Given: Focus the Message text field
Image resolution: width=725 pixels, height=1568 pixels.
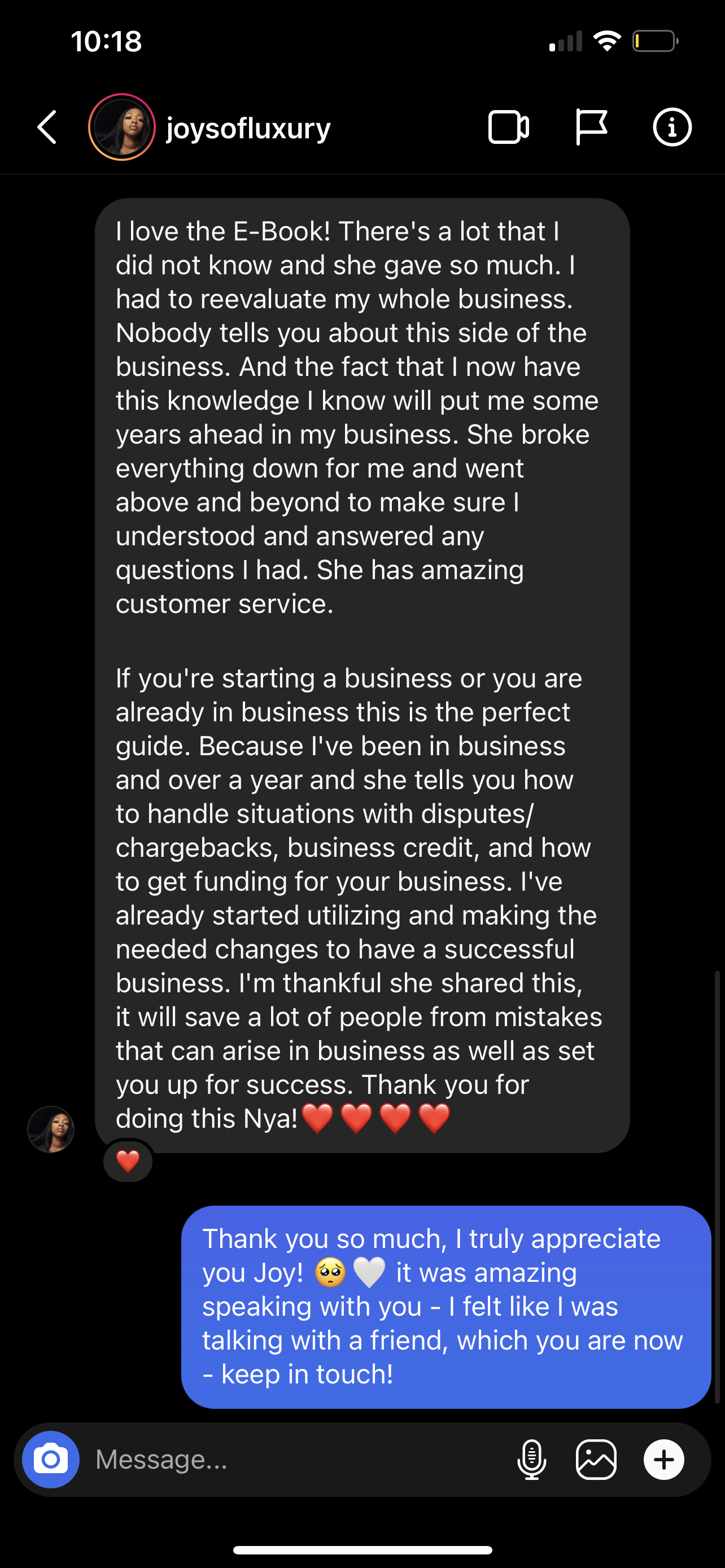Looking at the screenshot, I should [292, 1460].
